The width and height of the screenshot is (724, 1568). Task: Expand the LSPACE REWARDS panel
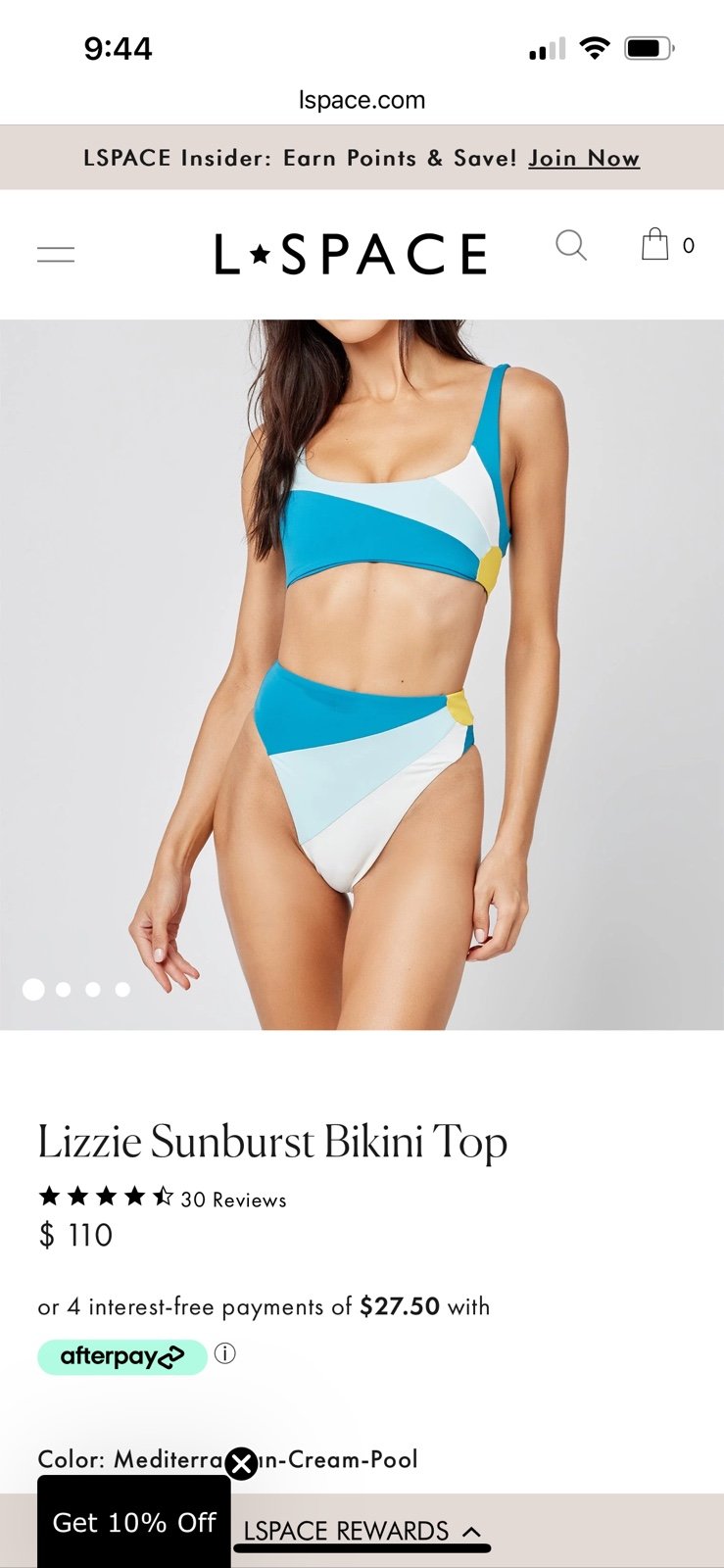tap(362, 1531)
